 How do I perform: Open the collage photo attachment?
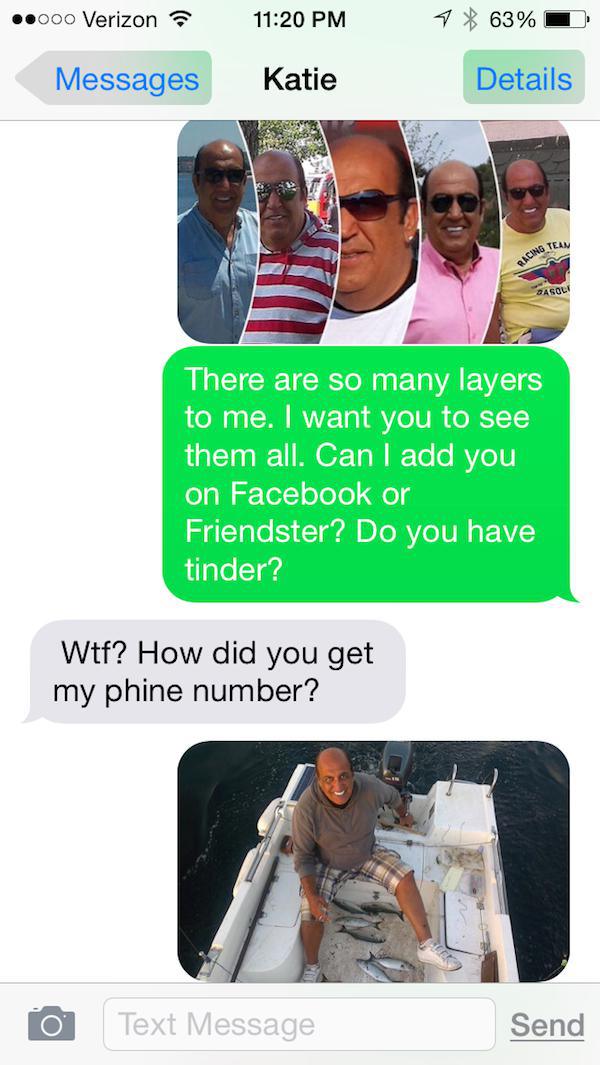point(373,232)
